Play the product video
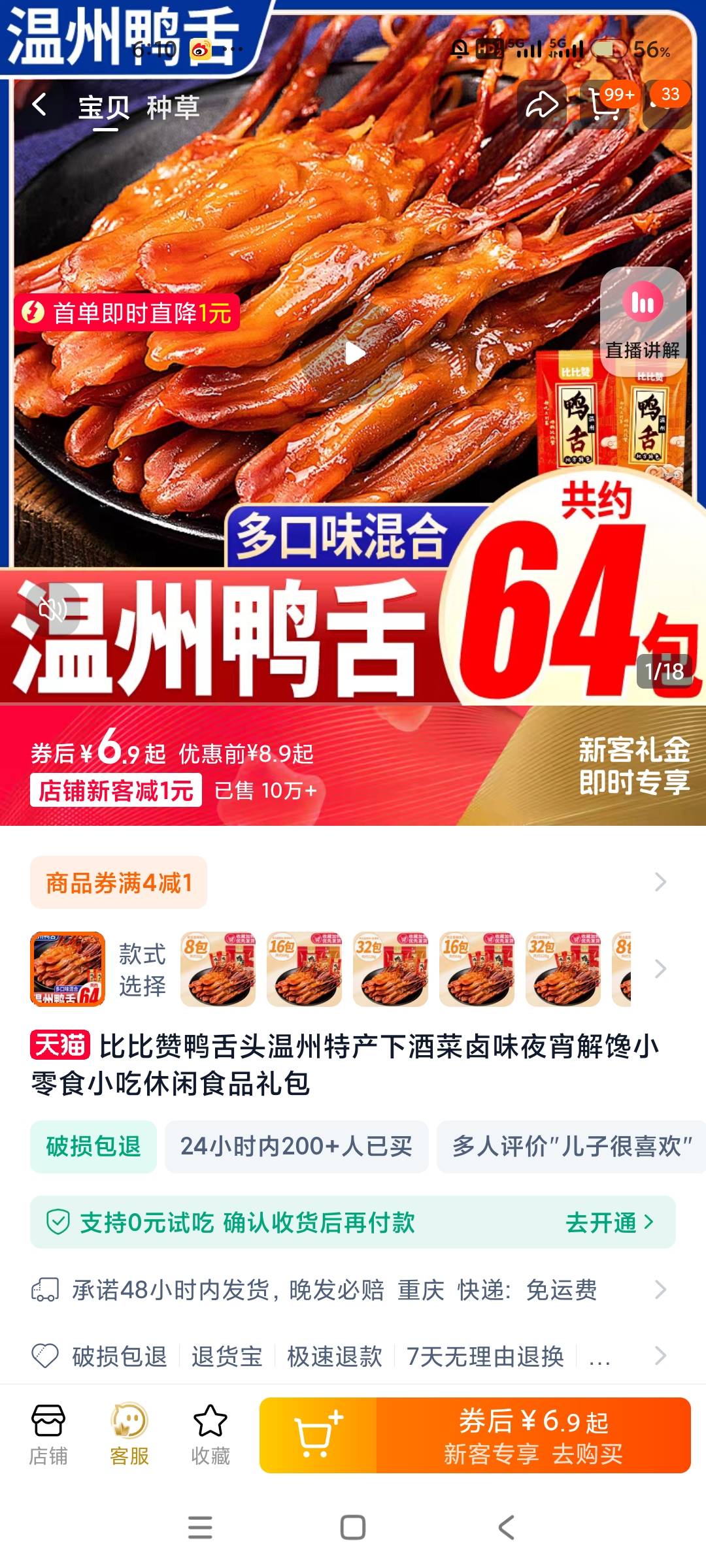Screen dimensions: 706x1568 coord(354,353)
